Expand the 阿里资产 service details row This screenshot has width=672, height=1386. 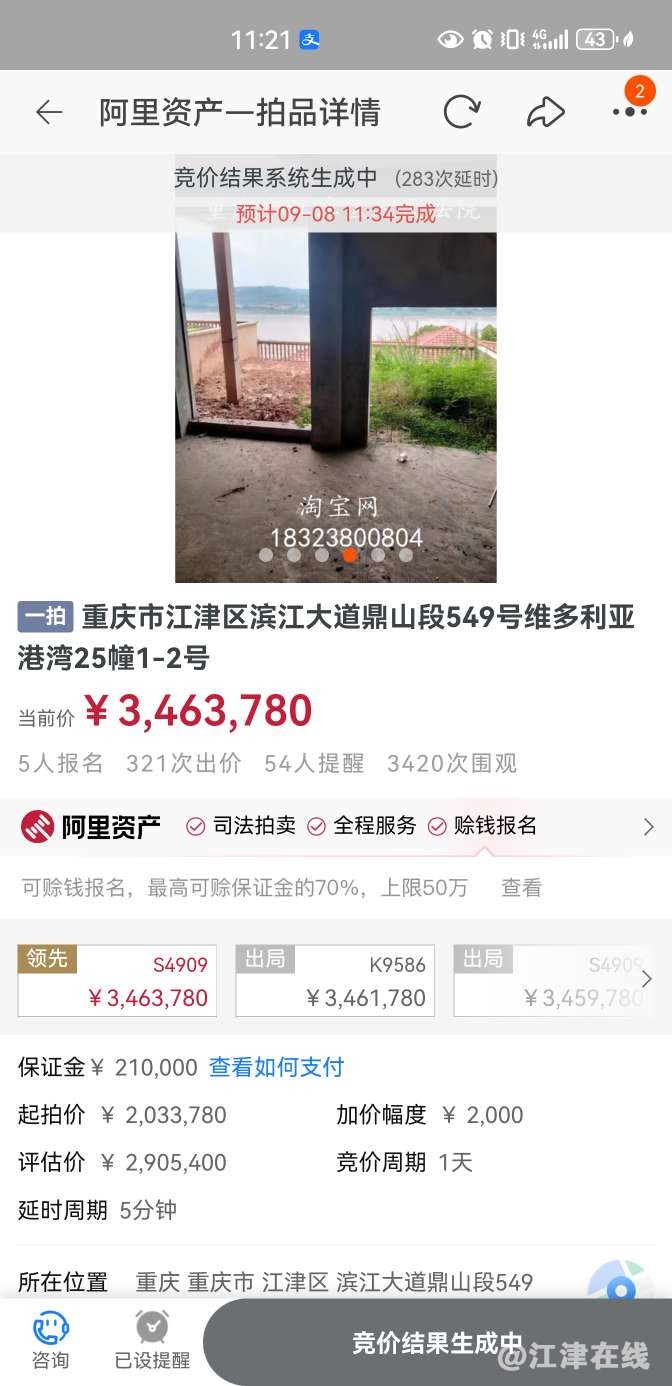[648, 826]
